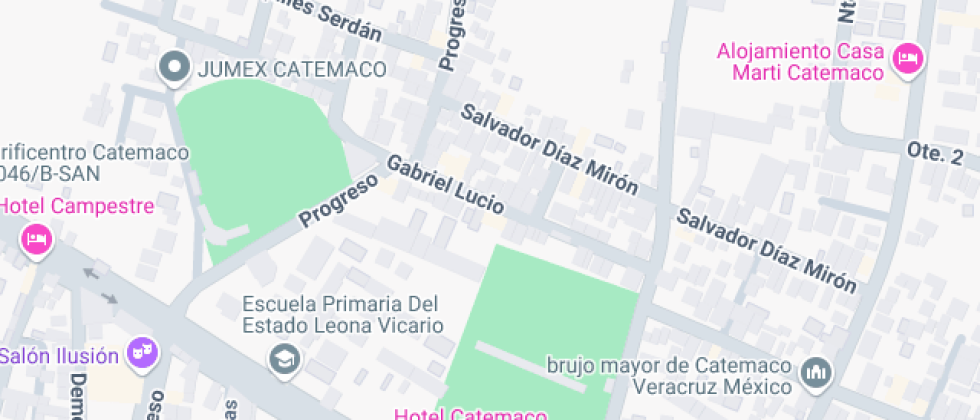
Task: Open the Salón Ilusión place marker
Action: [x=142, y=354]
